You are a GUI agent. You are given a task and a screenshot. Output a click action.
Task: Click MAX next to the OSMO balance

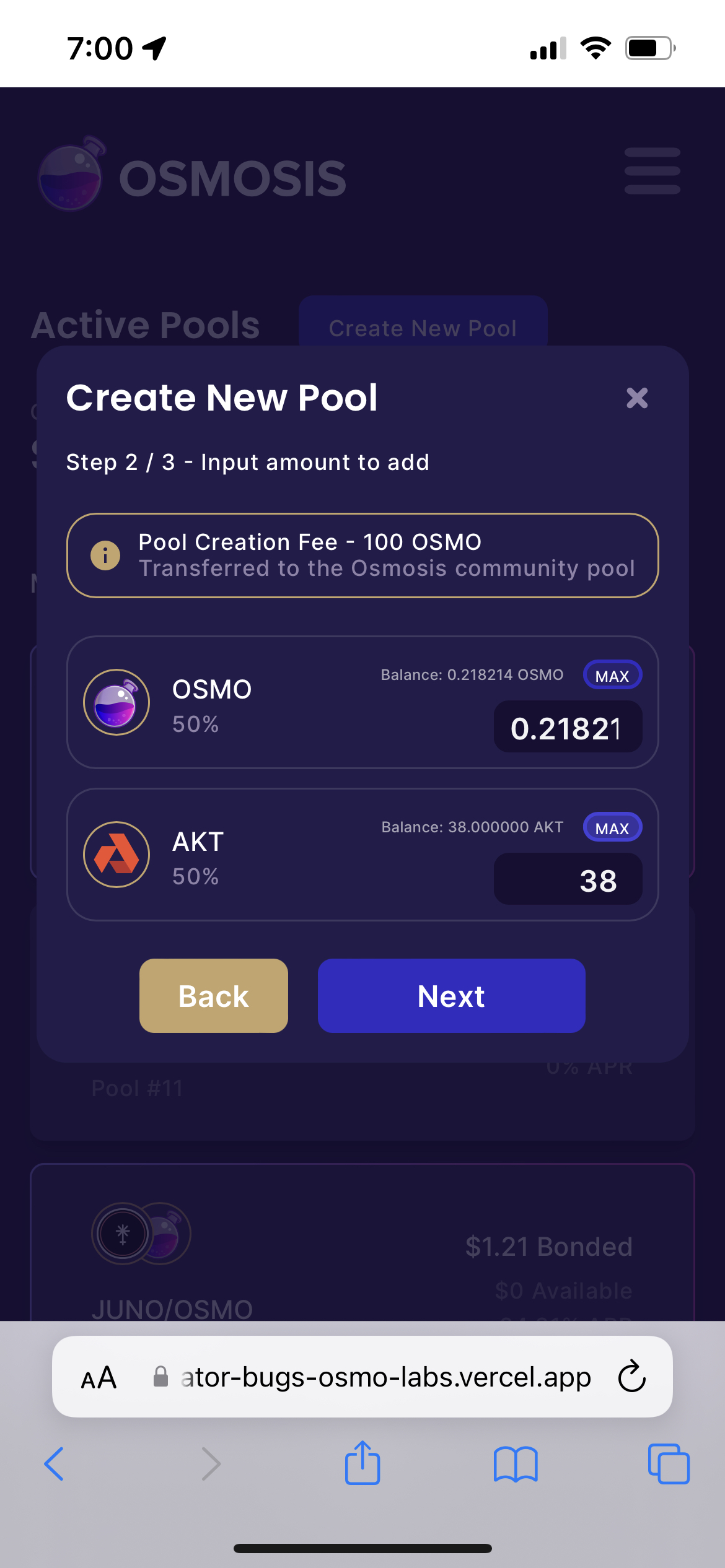coord(612,675)
